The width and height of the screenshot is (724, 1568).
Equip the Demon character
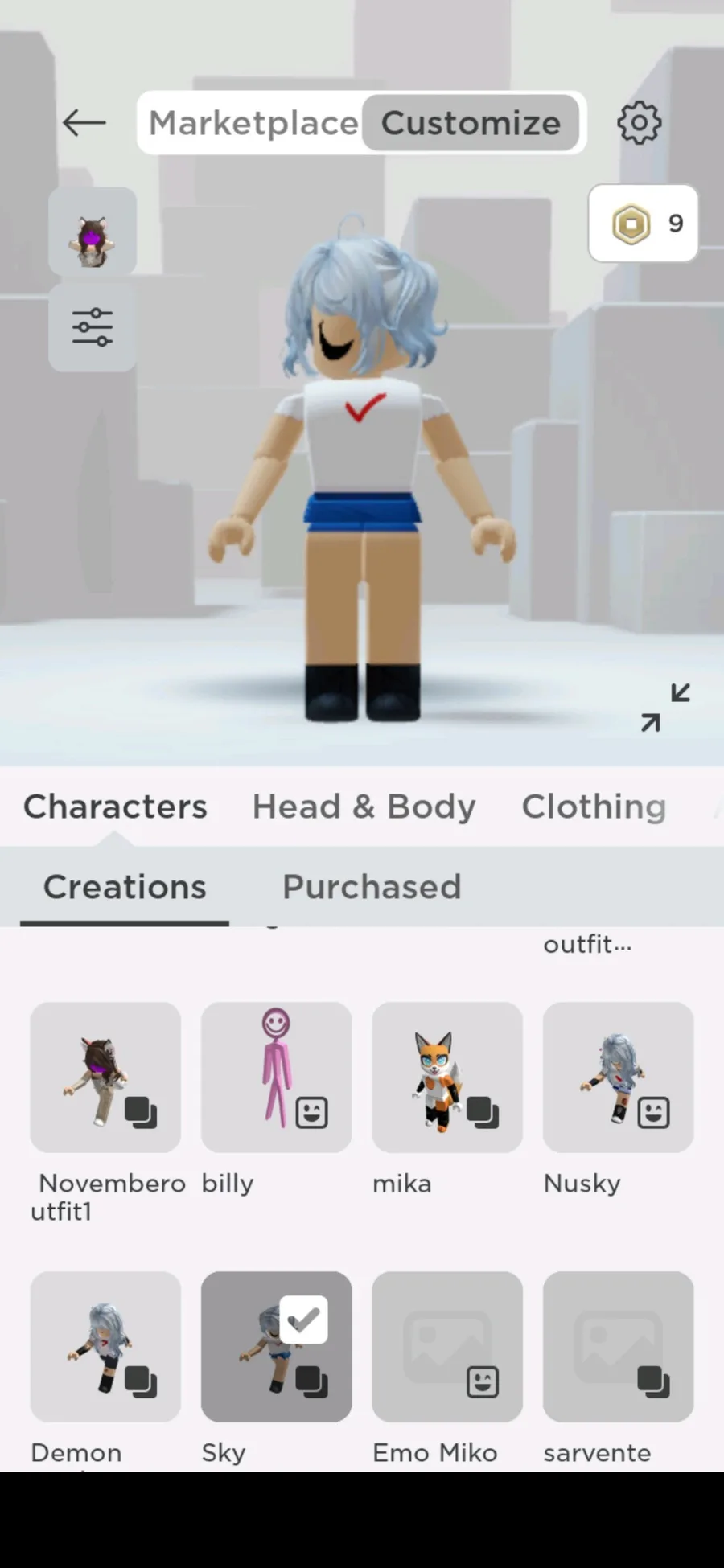point(105,1347)
